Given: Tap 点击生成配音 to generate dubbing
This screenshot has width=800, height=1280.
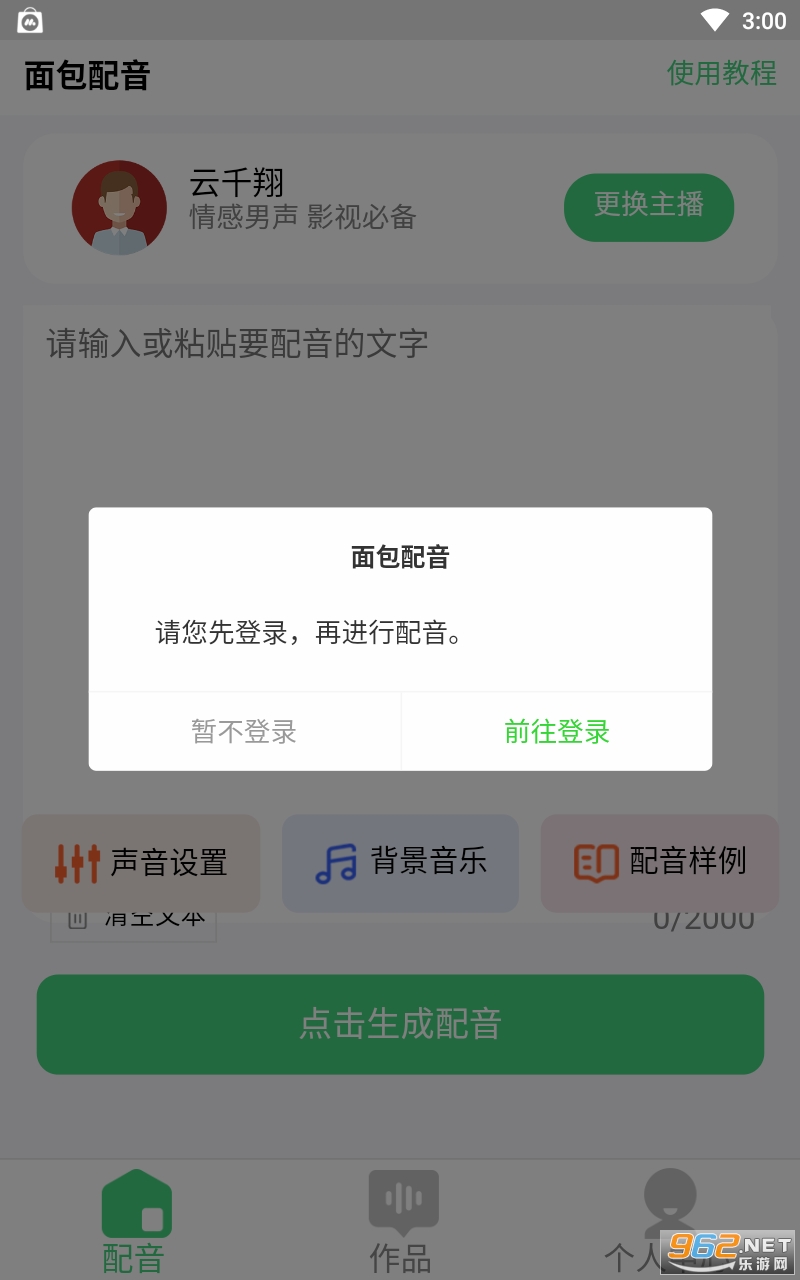Looking at the screenshot, I should click(400, 1024).
